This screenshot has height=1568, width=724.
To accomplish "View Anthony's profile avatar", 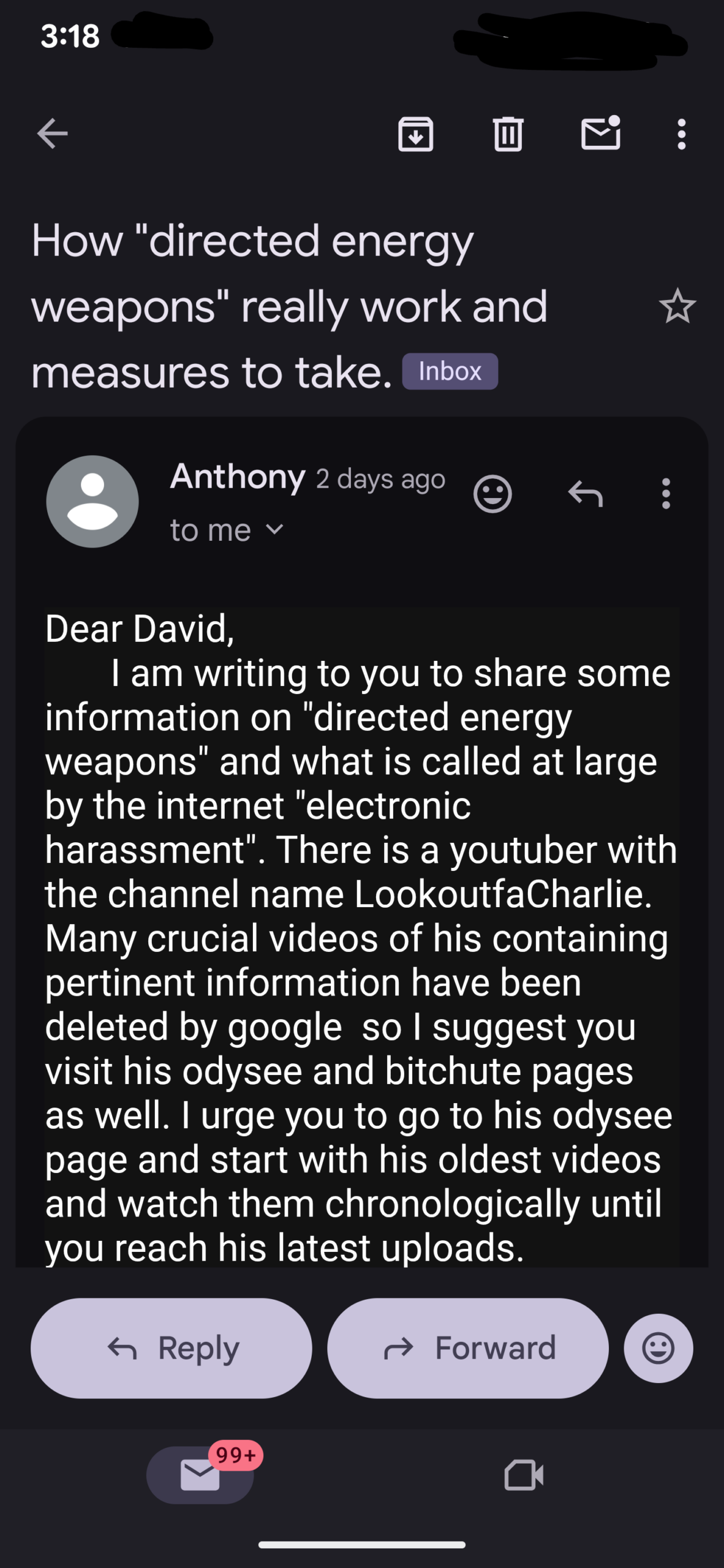I will (x=92, y=501).
